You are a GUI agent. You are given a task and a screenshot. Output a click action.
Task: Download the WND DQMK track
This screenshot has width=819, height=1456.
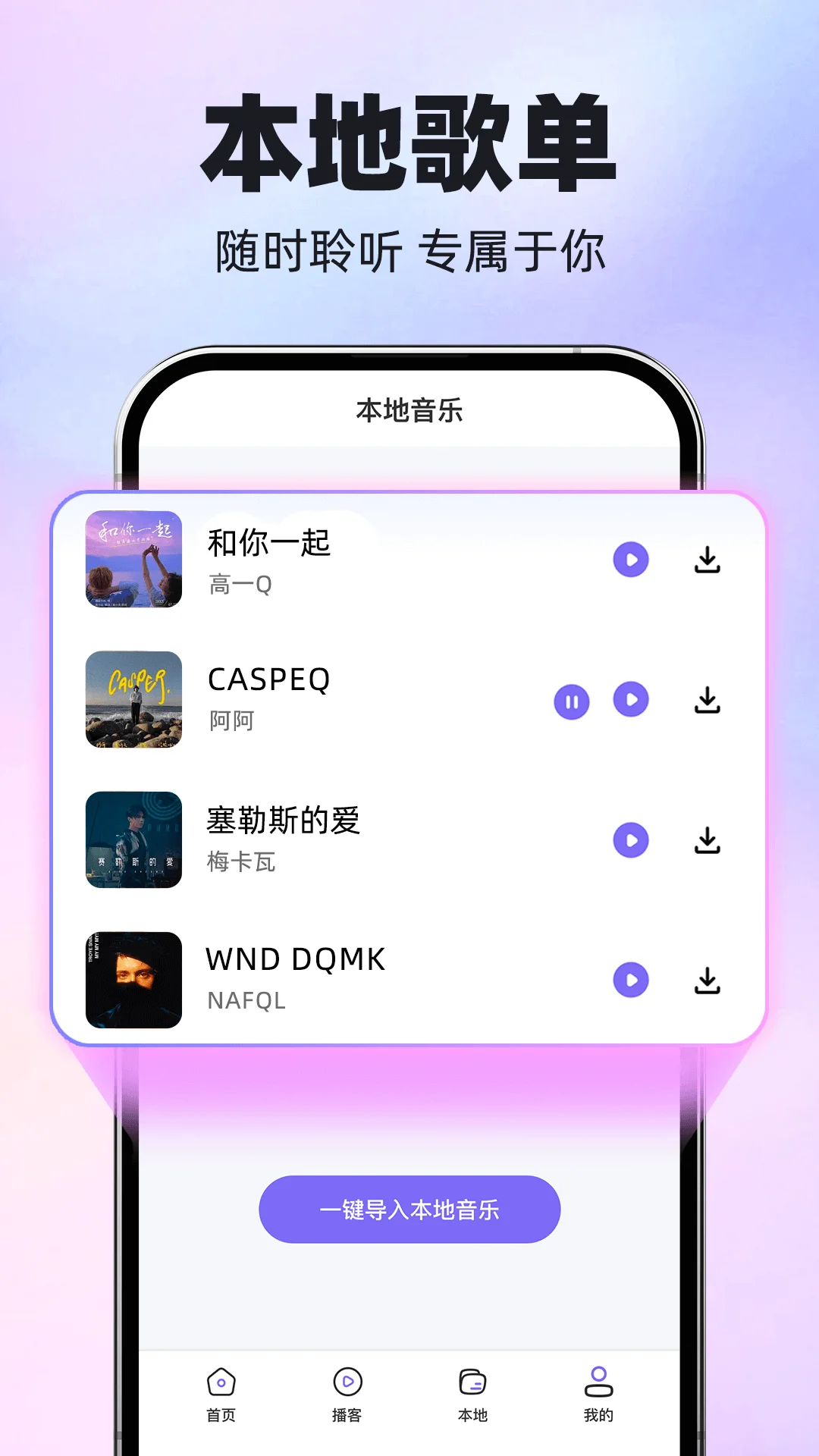click(708, 981)
